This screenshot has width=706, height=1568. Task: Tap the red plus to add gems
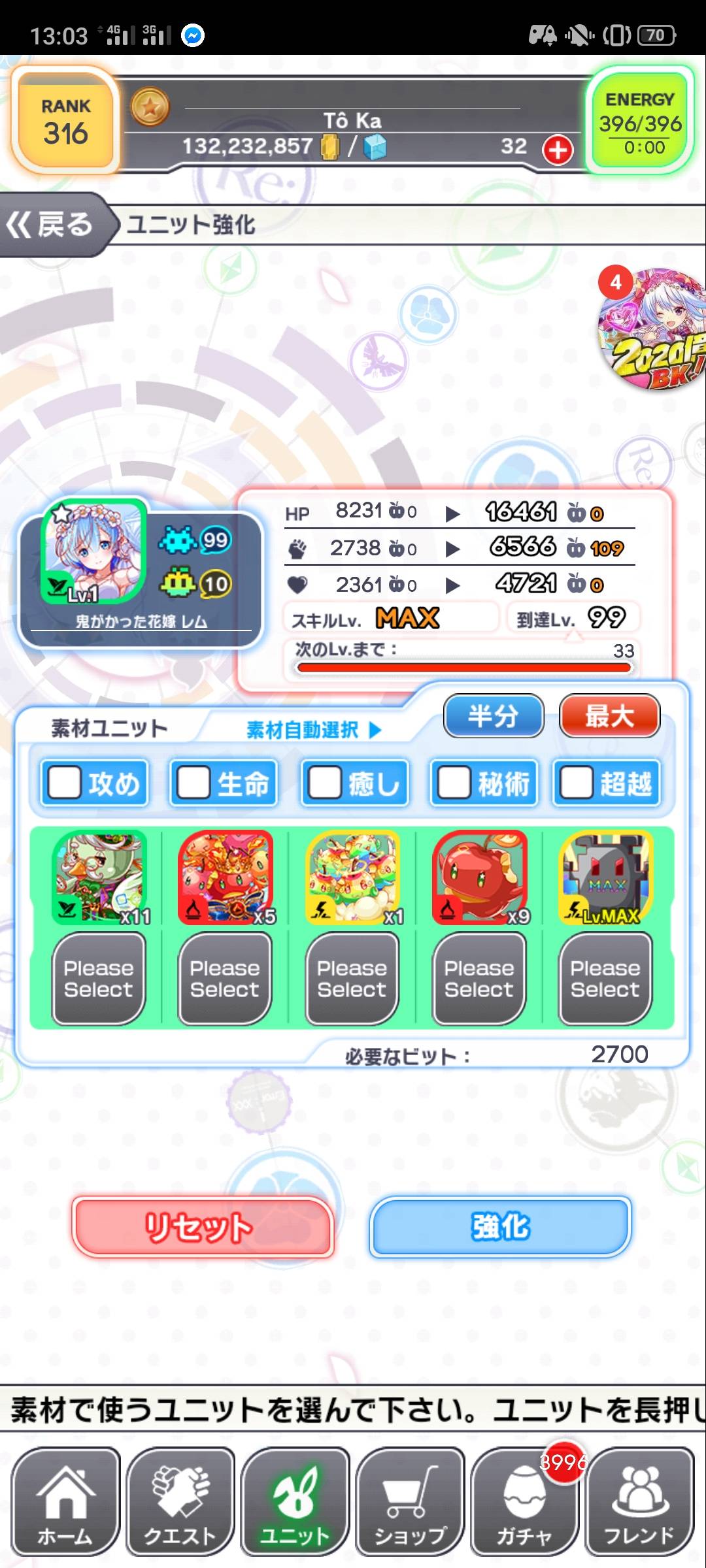click(x=558, y=150)
